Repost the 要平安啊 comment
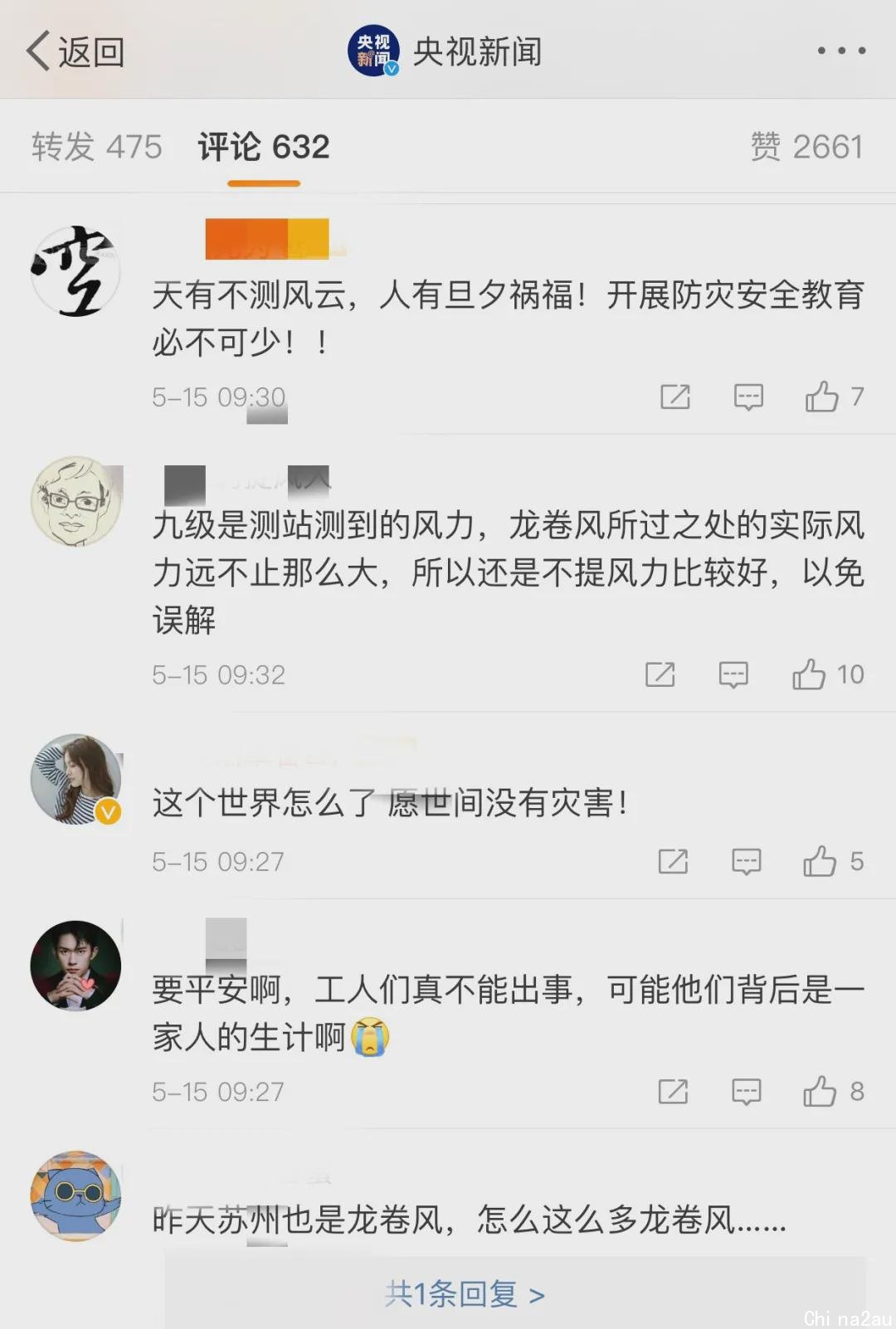Screen dimensions: 896x1329 coord(673,1092)
